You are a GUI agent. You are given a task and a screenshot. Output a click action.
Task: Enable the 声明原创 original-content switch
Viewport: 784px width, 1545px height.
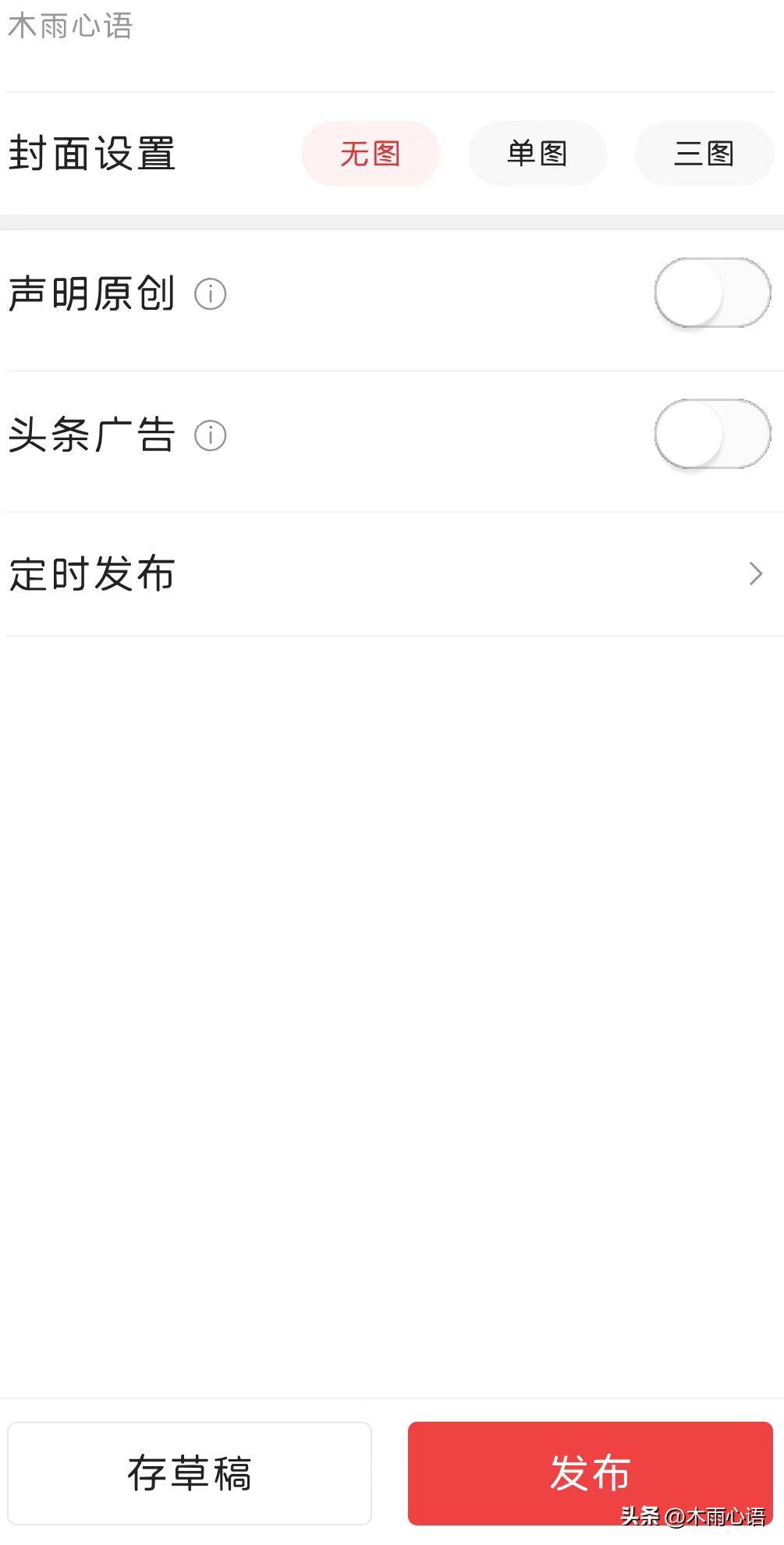(x=714, y=292)
